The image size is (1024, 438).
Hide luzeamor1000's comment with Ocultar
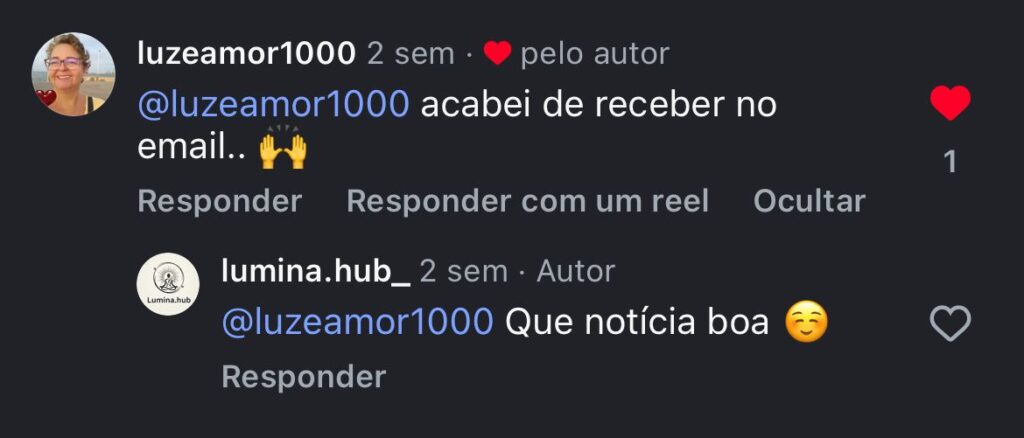[x=809, y=201]
